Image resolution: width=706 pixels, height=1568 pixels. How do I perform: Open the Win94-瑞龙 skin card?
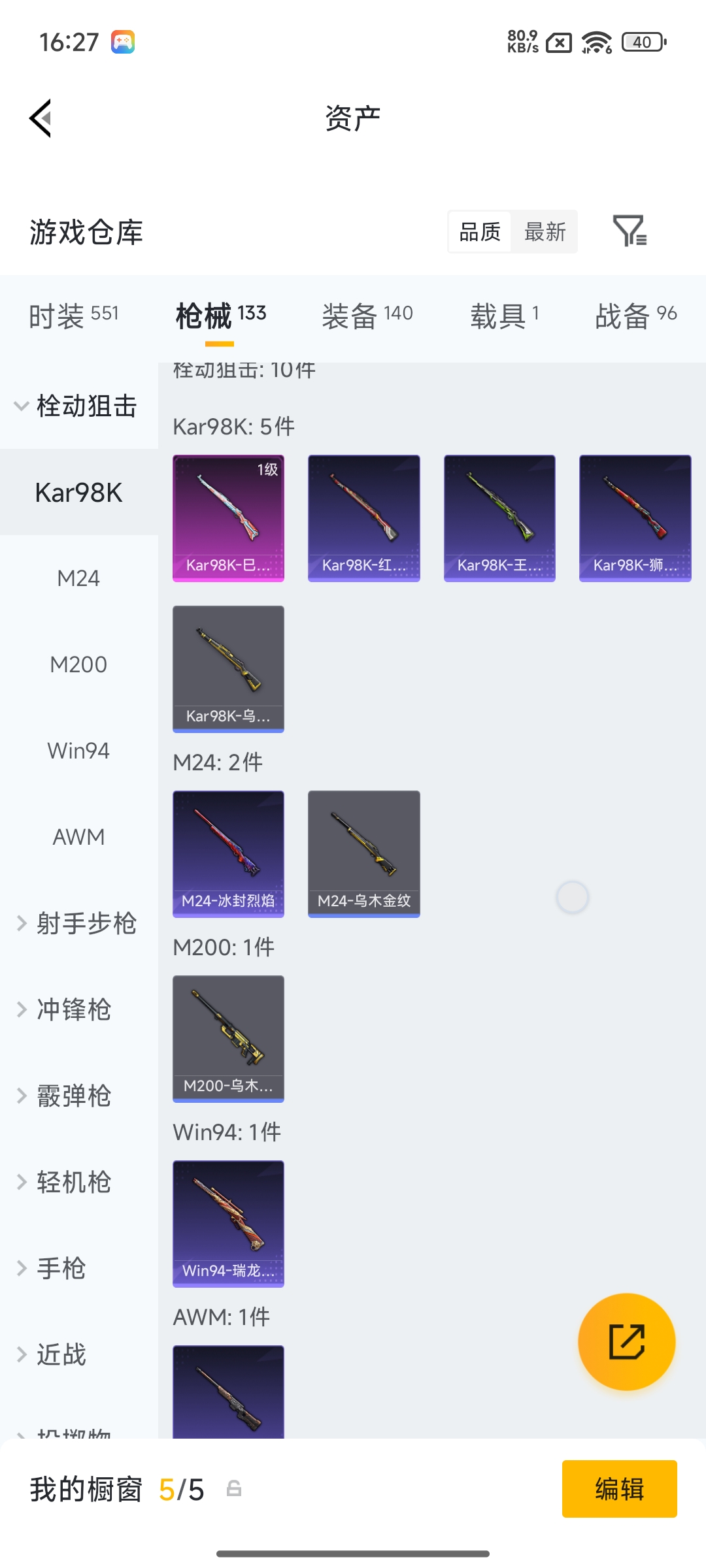coord(228,1223)
